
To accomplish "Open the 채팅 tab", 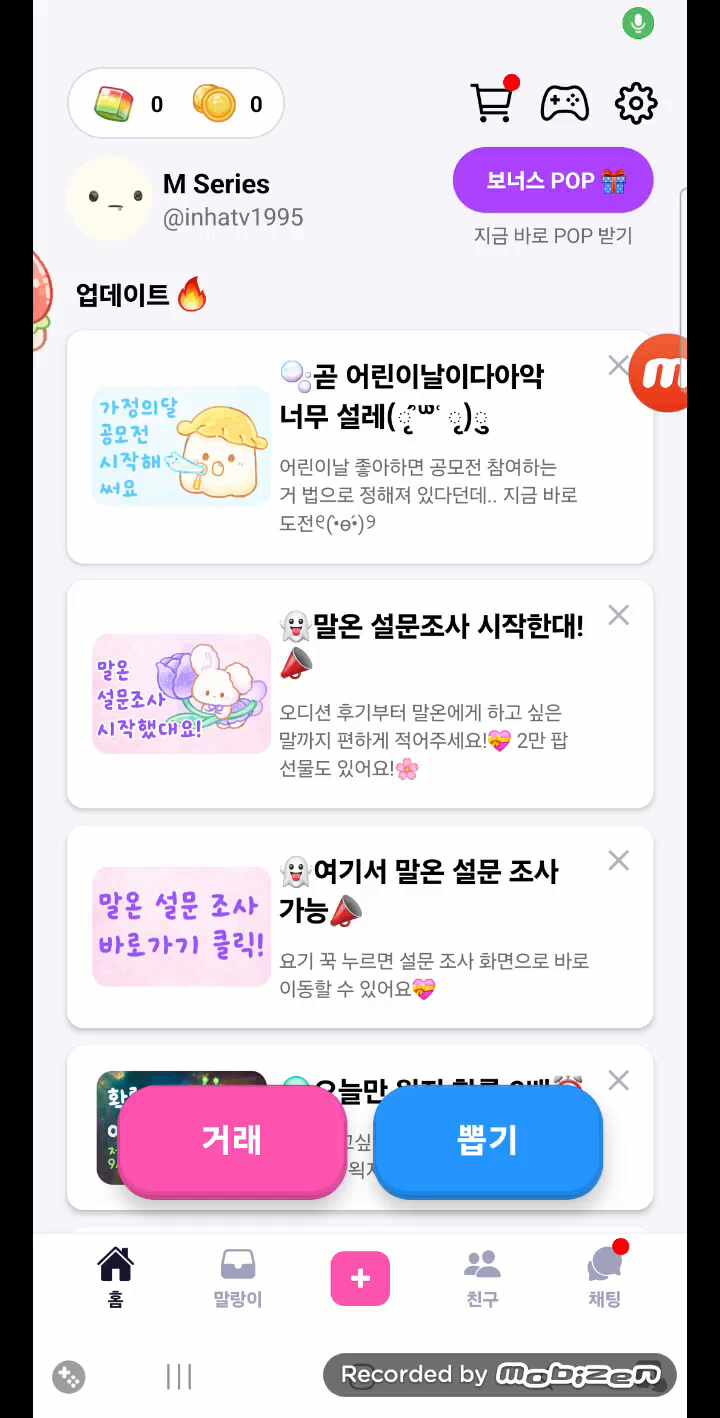I will point(604,1278).
